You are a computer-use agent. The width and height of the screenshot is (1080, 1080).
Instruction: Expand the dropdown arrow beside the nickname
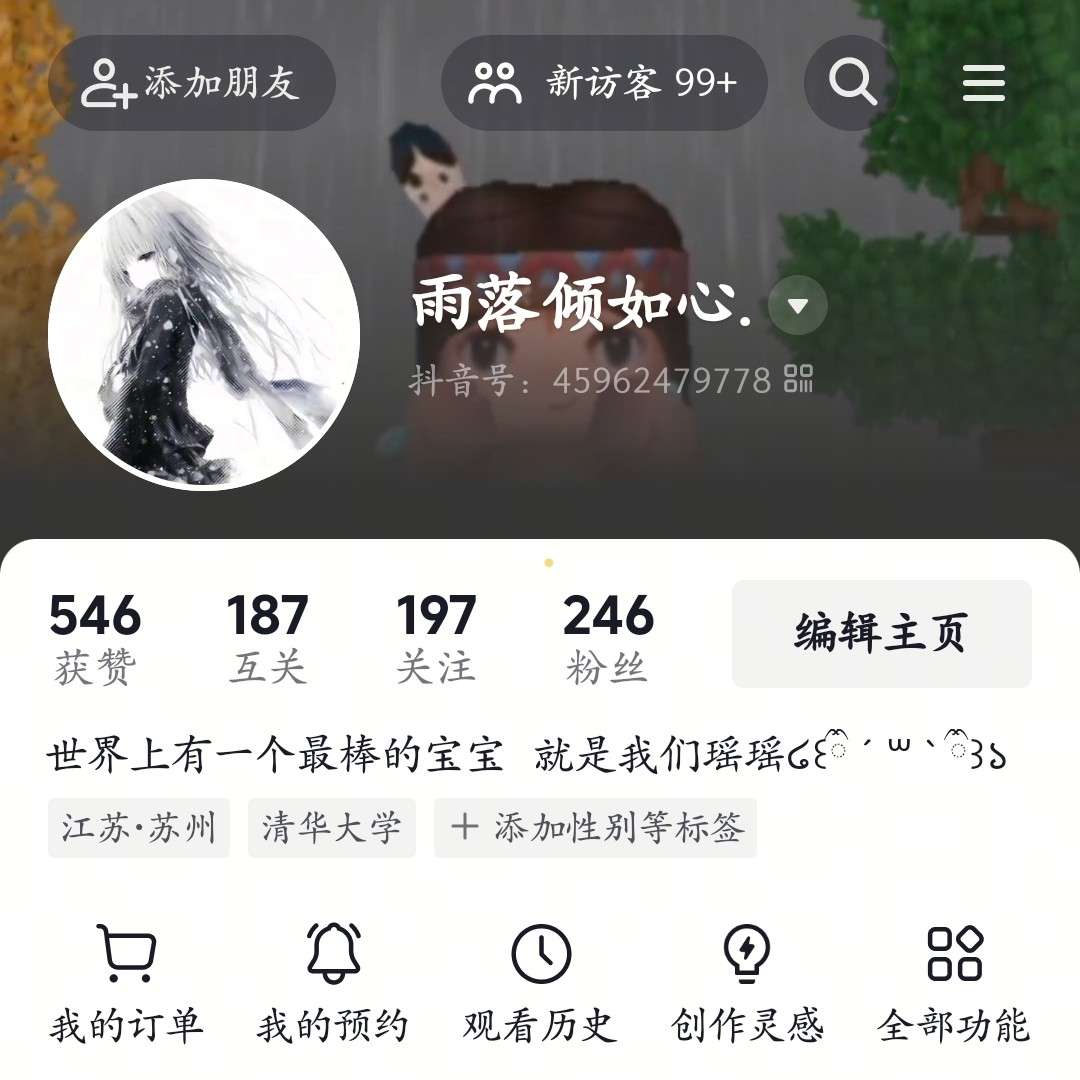(x=797, y=305)
